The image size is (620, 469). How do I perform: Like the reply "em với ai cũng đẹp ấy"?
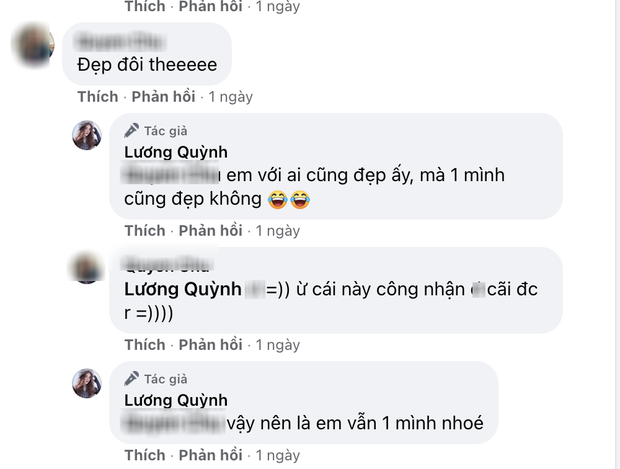pos(143,230)
